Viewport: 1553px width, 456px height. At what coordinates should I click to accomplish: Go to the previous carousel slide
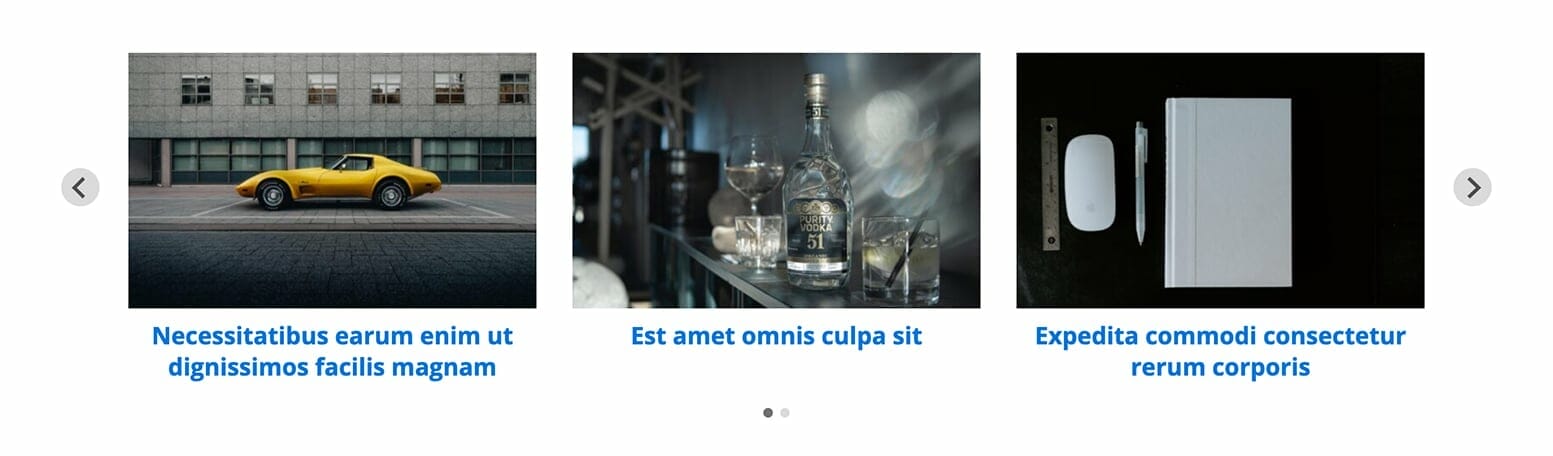click(80, 187)
